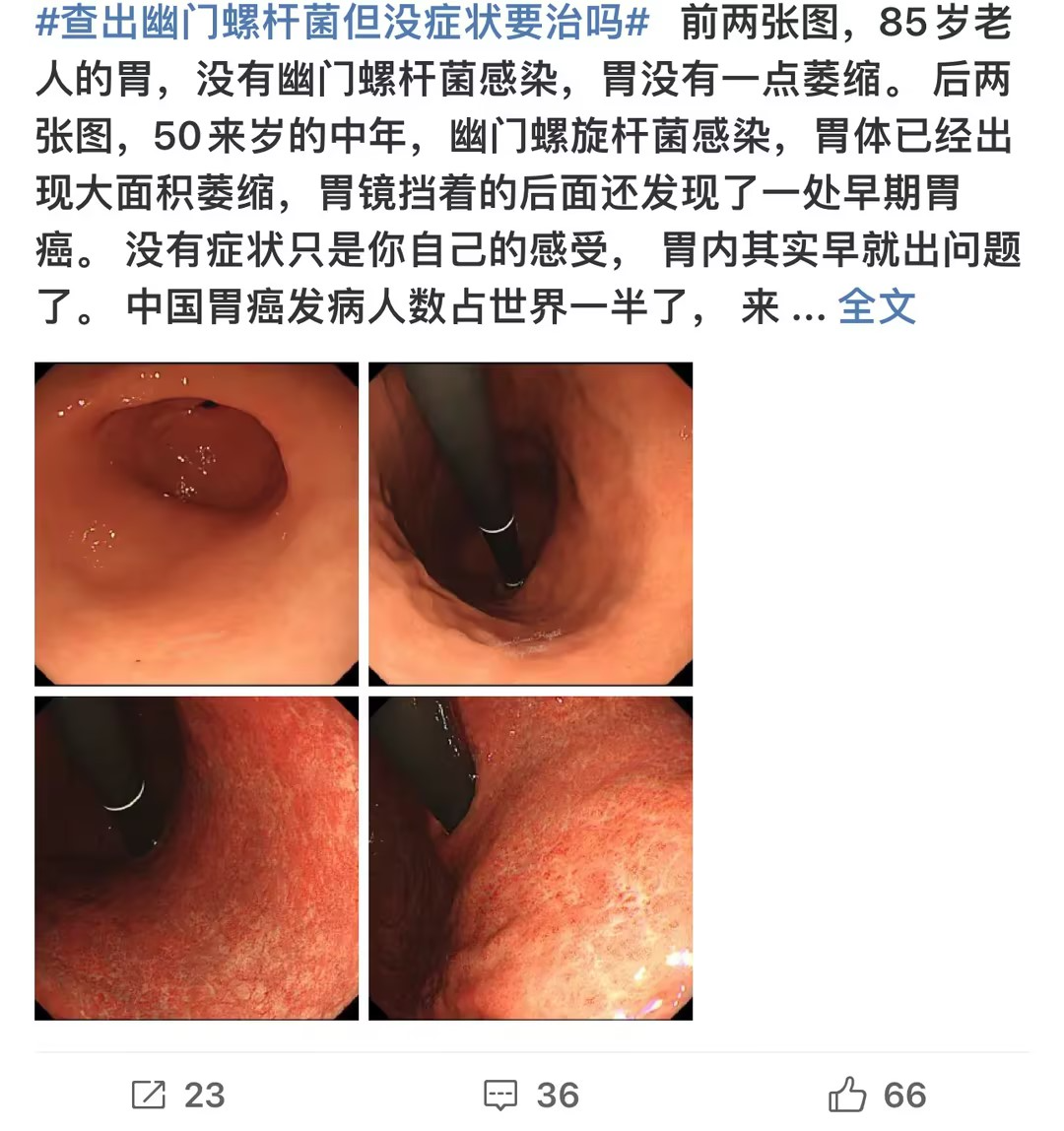Open the first endoscopy photo, top left
The height and width of the screenshot is (1131, 1064).
(x=196, y=524)
